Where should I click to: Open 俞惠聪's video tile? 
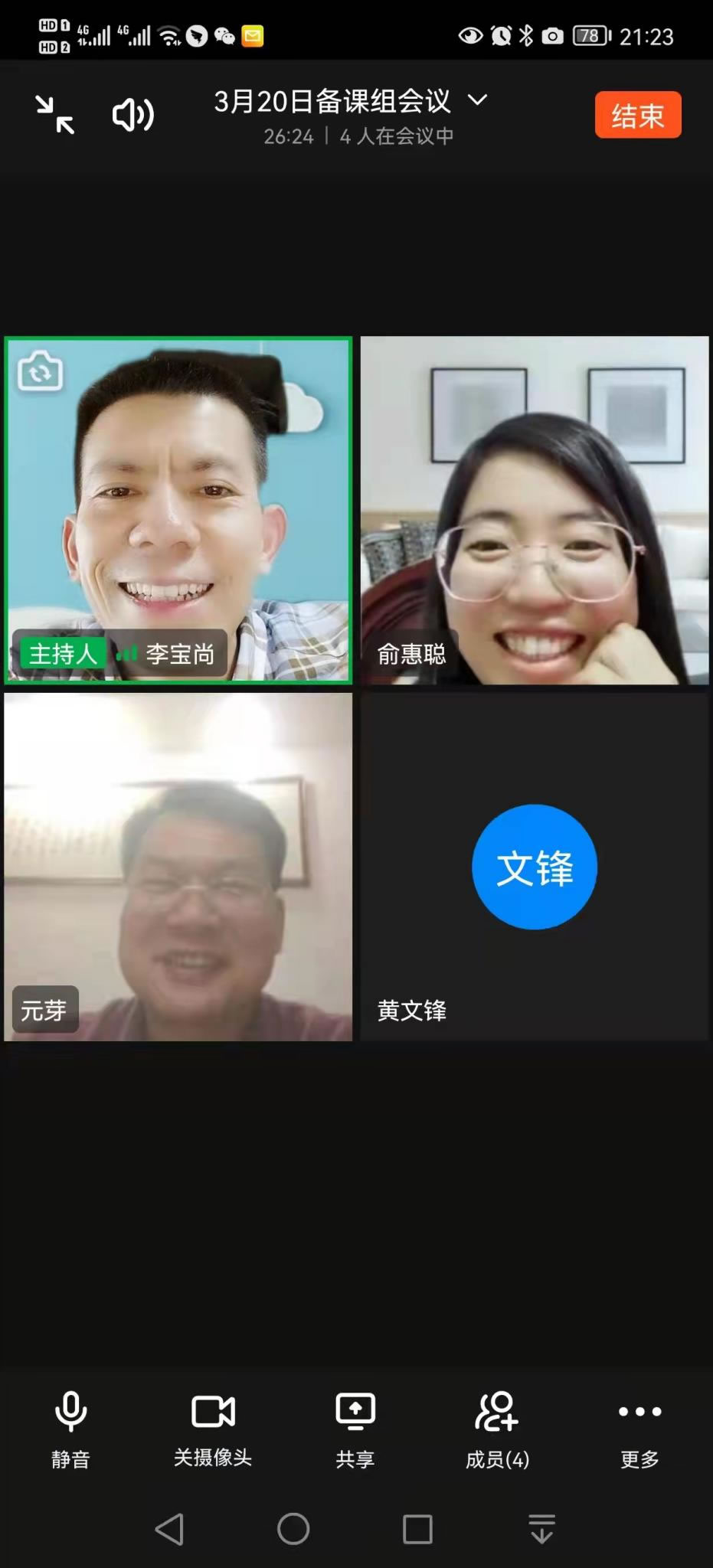click(535, 511)
